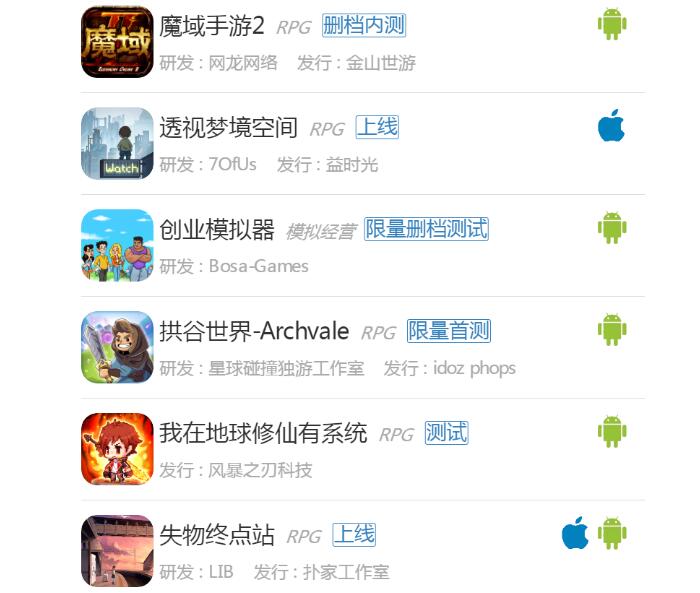Open 我在地球修仙有系统 game page
Screen dimensions: 700x593
(263, 434)
